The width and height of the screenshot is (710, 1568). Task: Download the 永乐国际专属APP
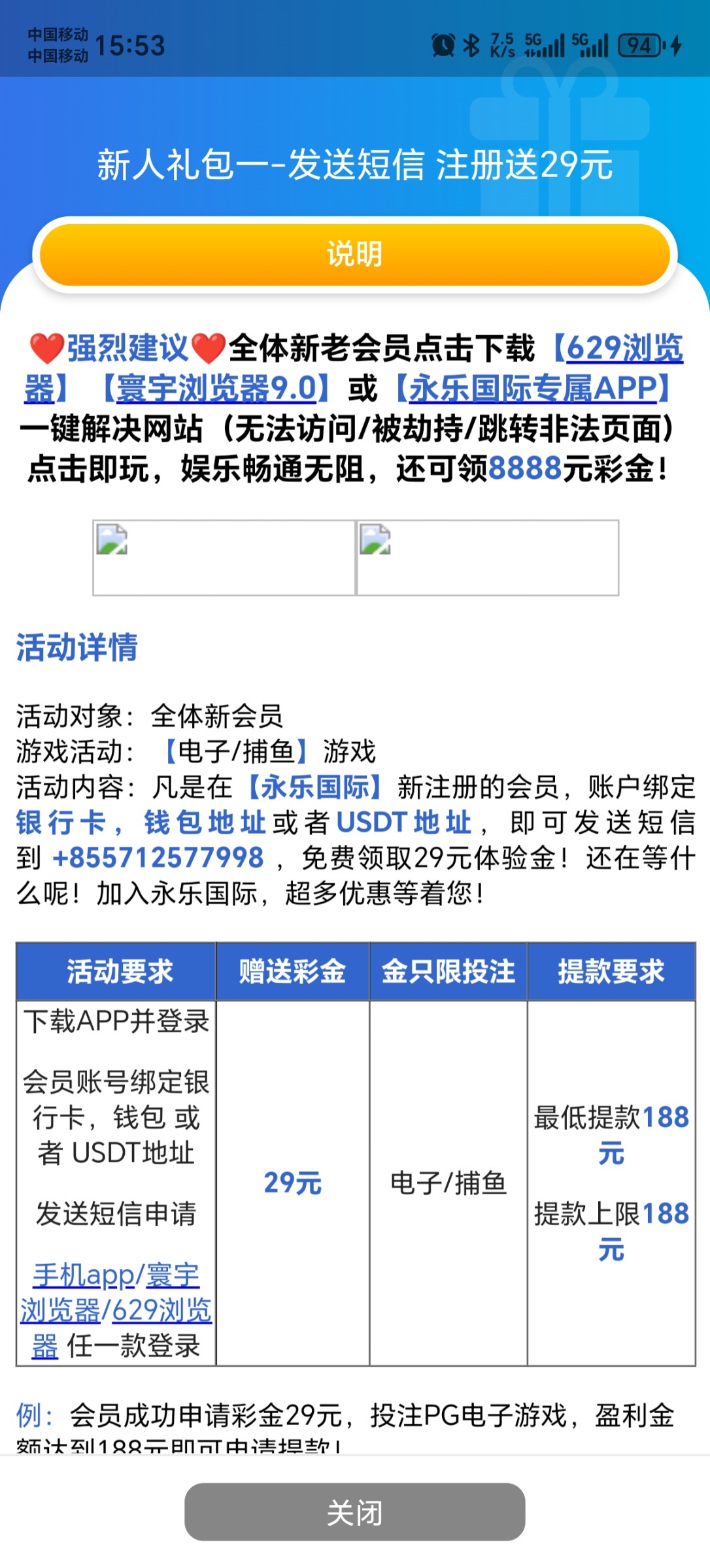[533, 389]
